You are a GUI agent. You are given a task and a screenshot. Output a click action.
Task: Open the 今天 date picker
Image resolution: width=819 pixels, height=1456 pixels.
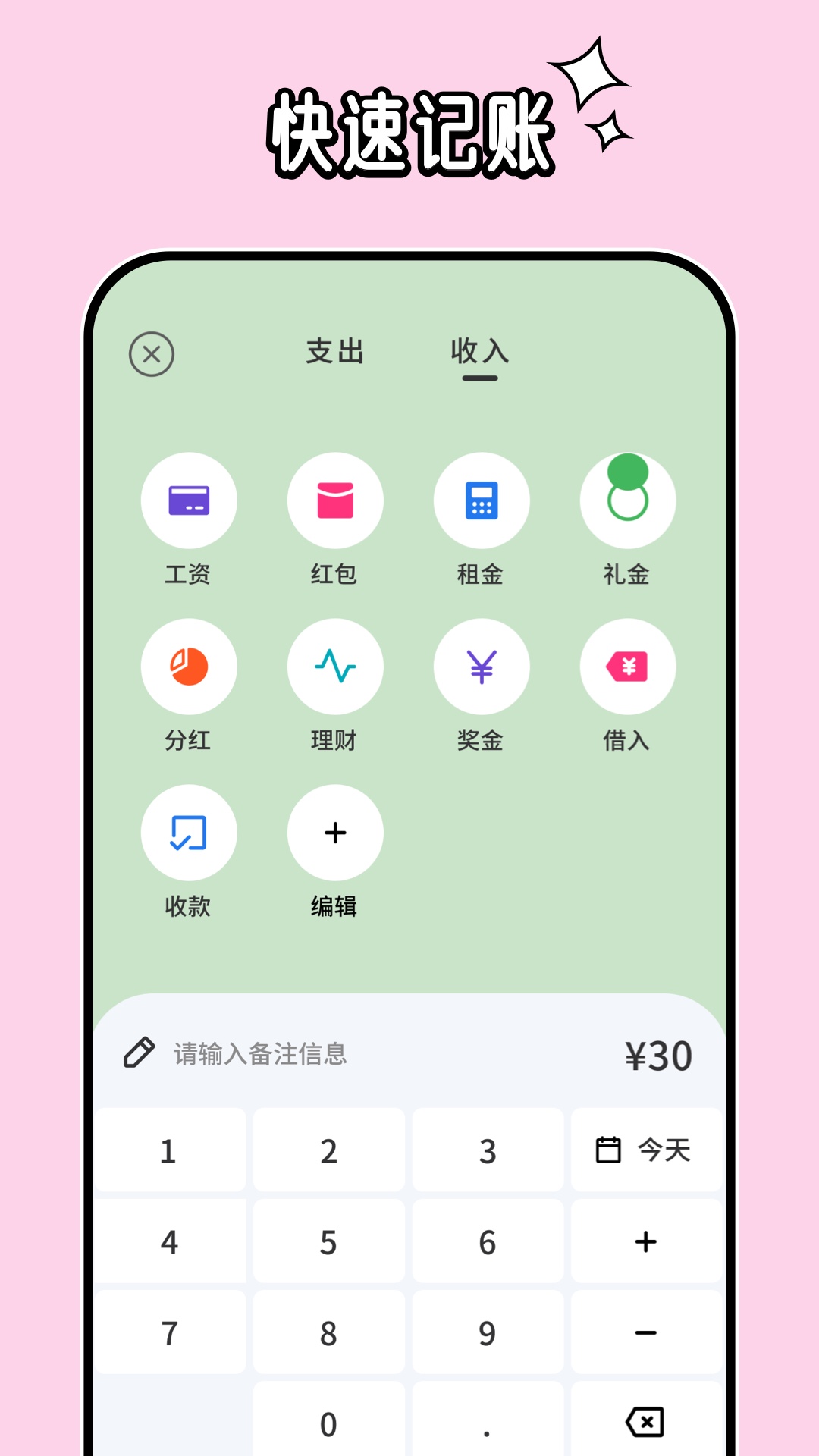pos(645,1150)
